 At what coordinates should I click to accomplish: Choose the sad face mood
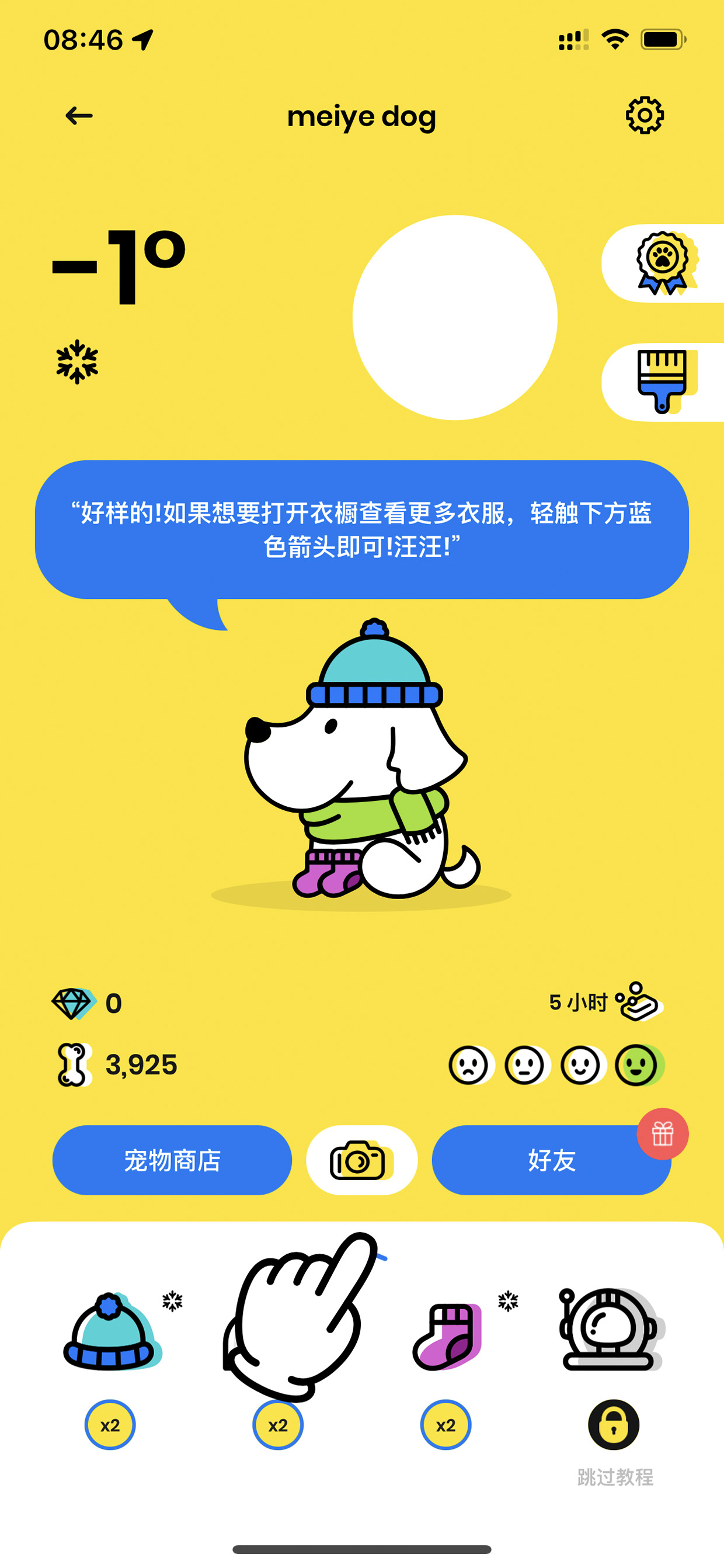470,1065
